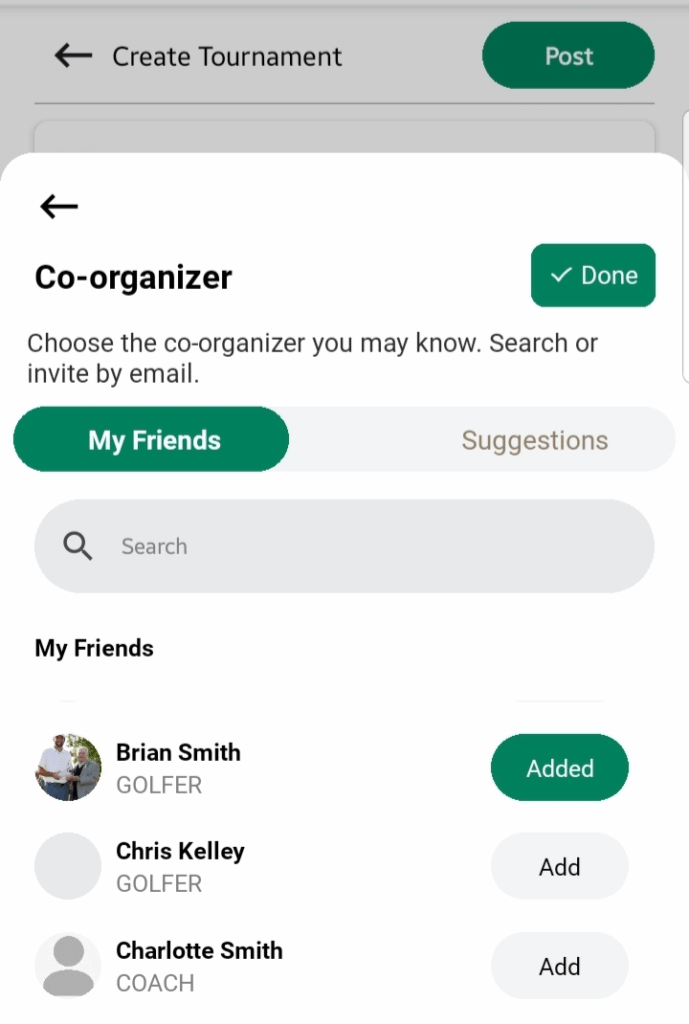Add Chris Kelley as co-organizer

[x=559, y=867]
